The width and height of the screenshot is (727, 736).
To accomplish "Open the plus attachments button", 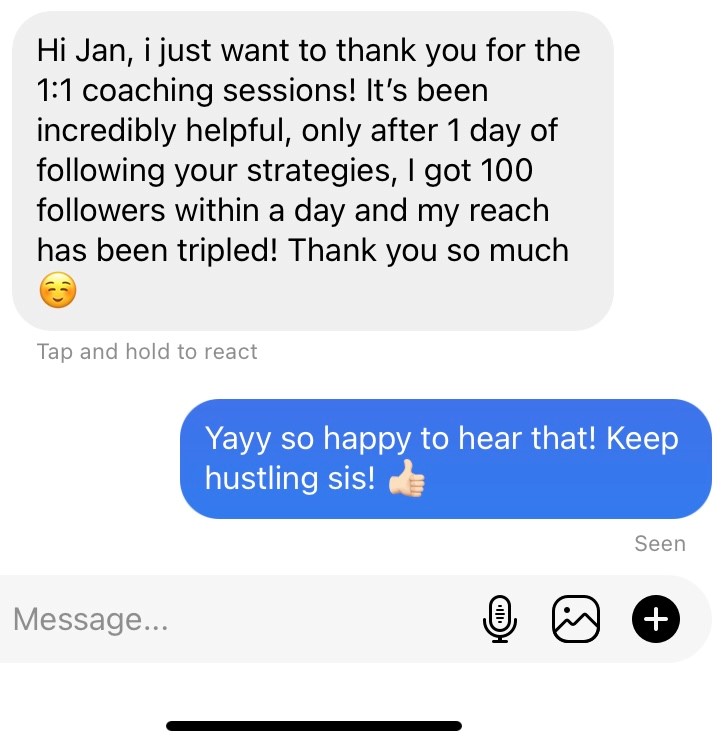I will click(655, 619).
